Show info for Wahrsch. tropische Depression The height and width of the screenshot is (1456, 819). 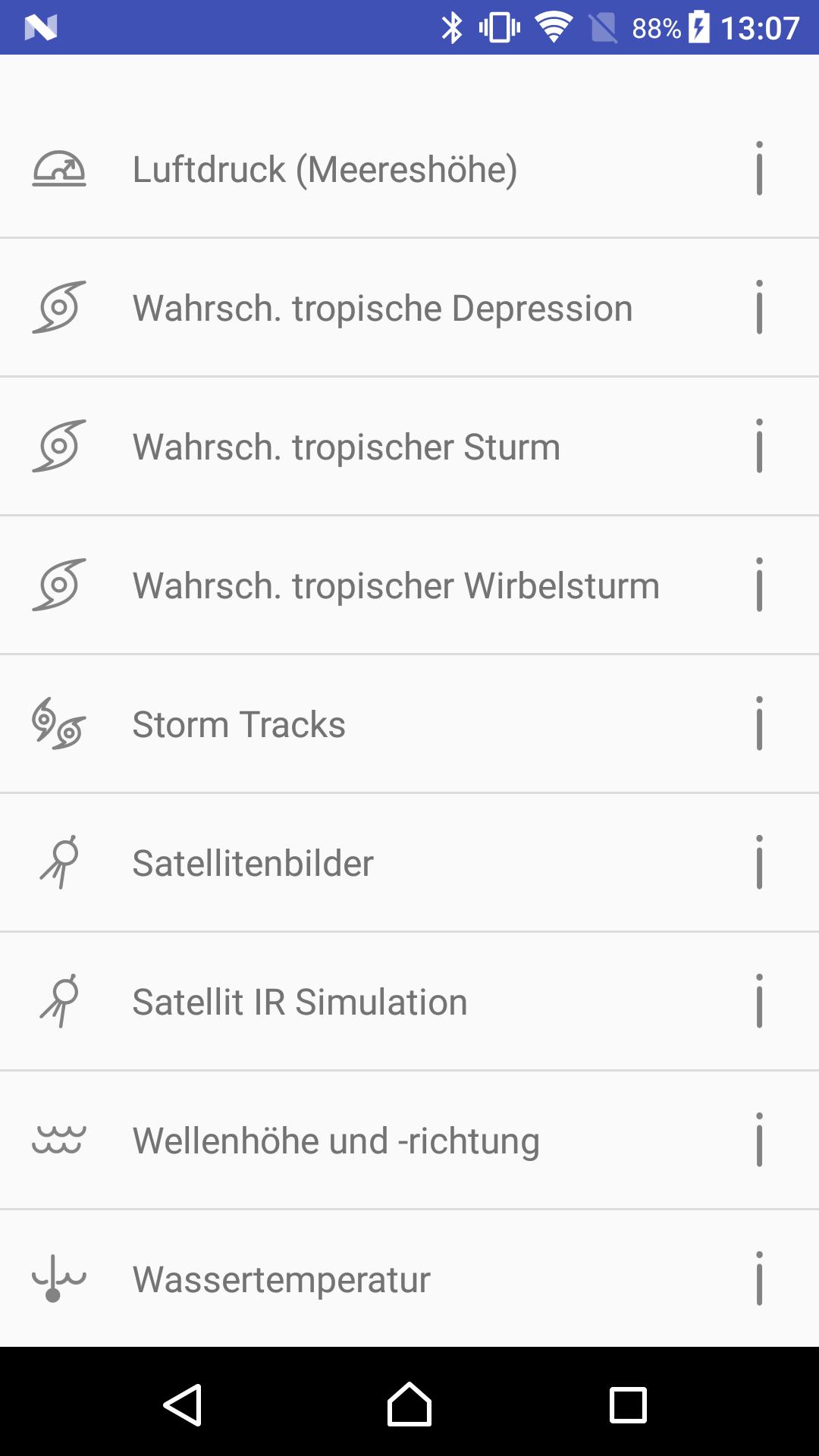(759, 307)
